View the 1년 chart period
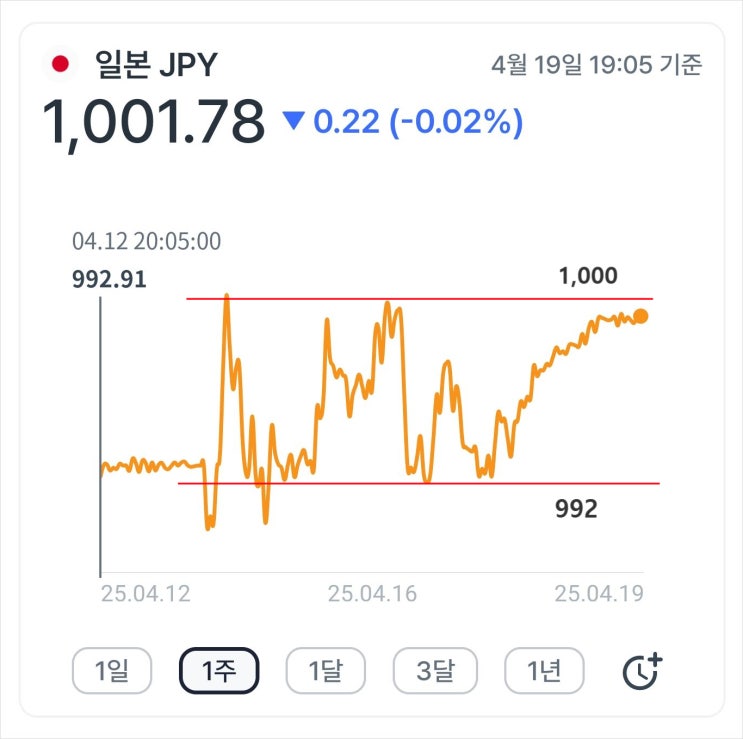Screen dimensions: 743x739 [543, 671]
